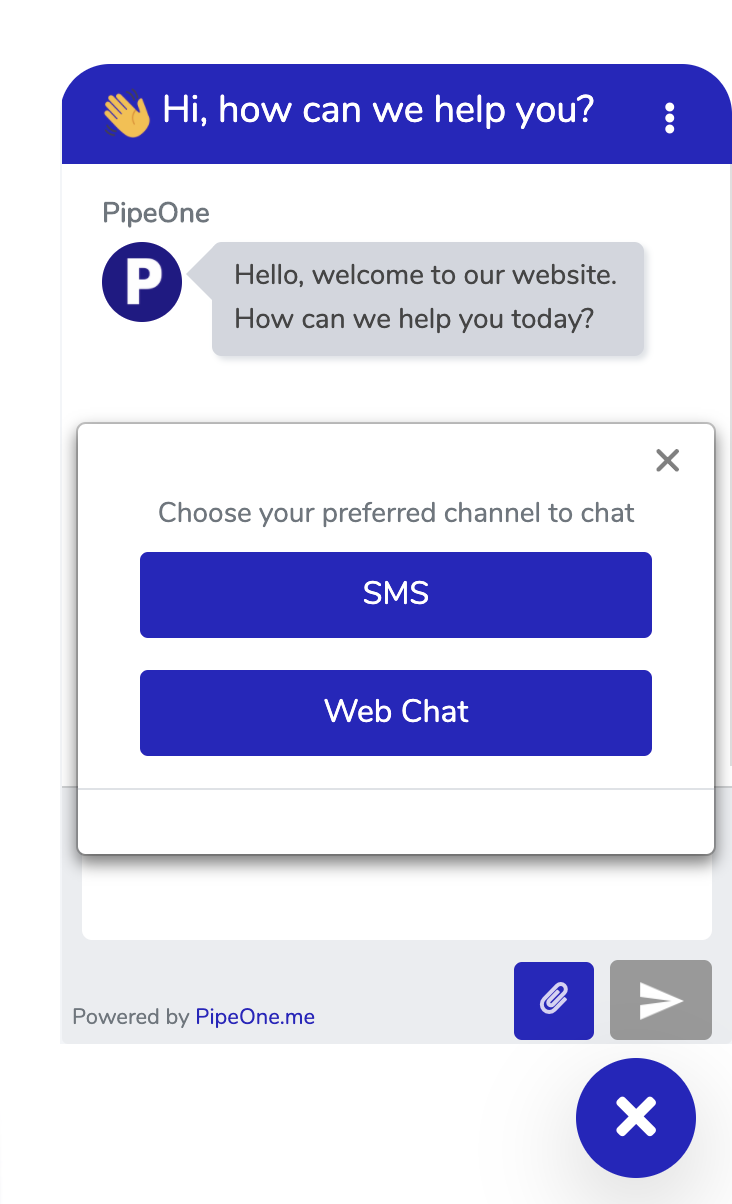This screenshot has width=732, height=1204.
Task: Select Web Chat channel
Action: 396,712
